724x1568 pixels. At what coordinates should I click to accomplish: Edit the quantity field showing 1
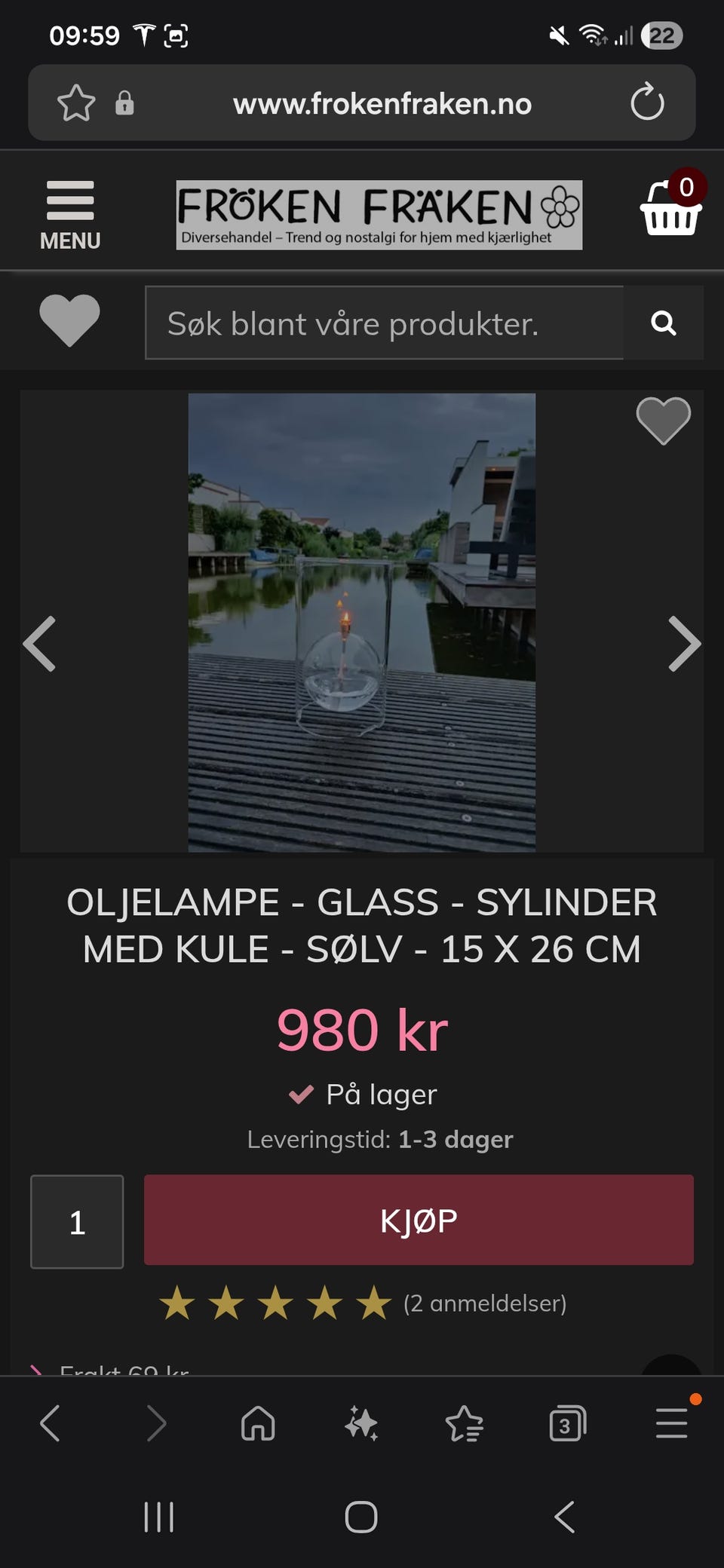[76, 1222]
